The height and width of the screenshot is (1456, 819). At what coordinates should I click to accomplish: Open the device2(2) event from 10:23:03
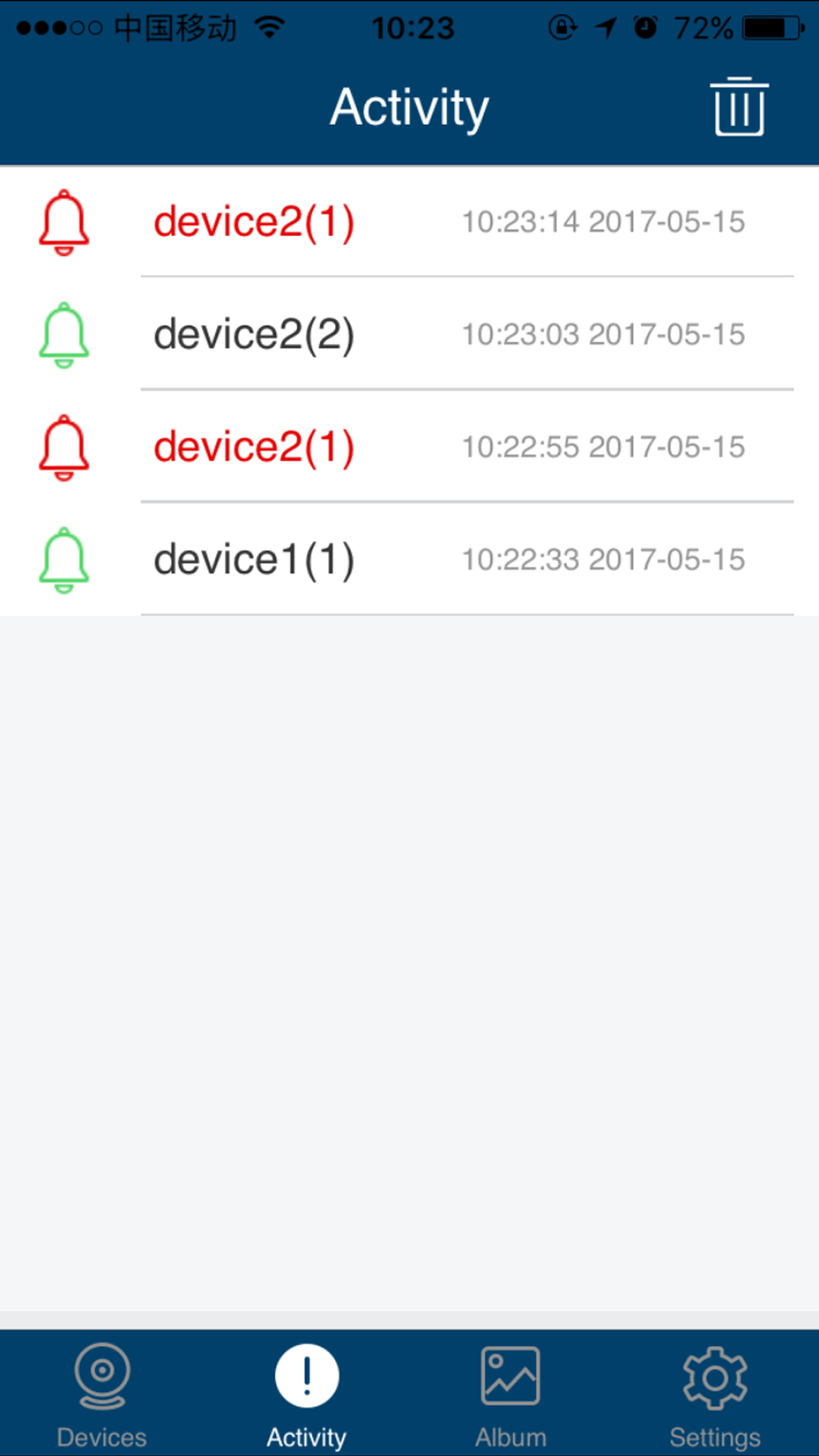409,334
